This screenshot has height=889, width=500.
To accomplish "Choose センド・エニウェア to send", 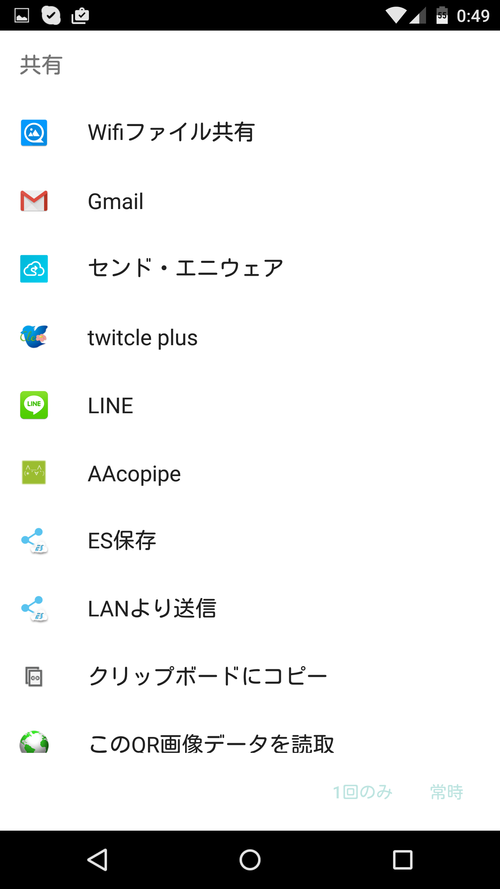I will 250,269.
